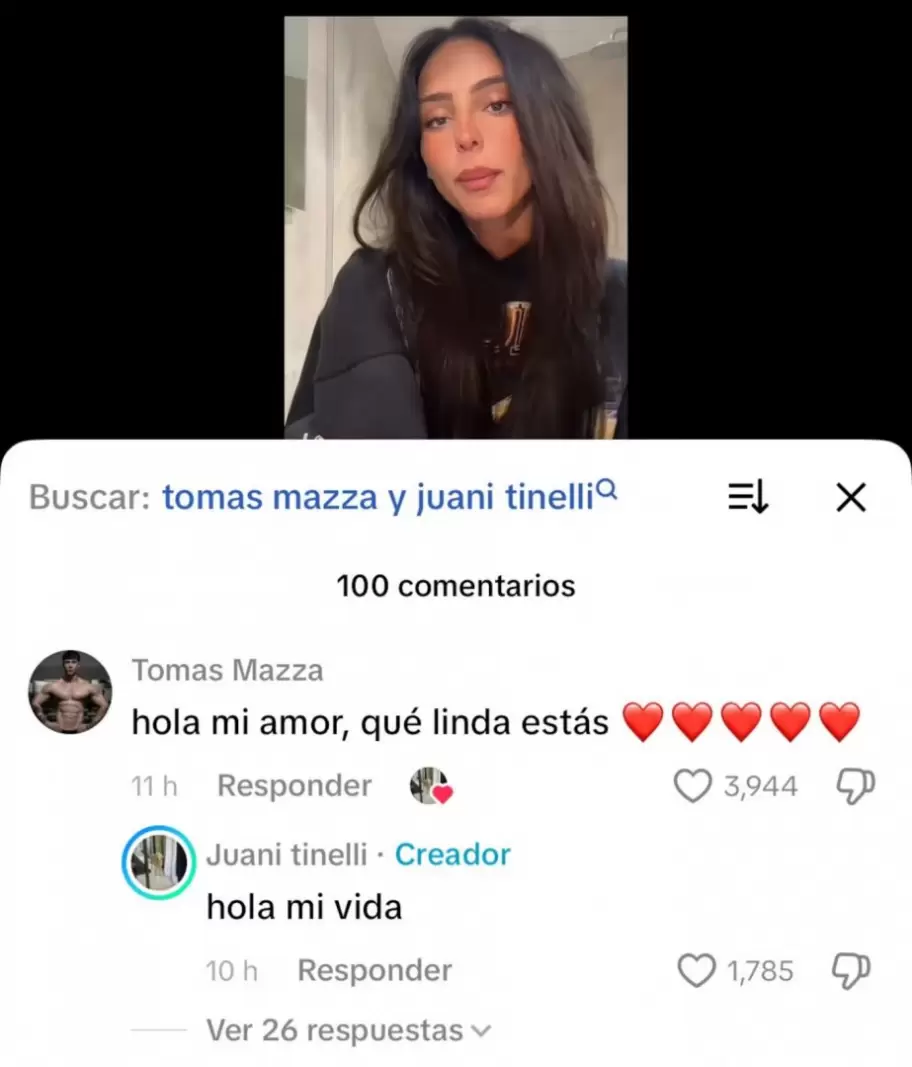
Task: Dislike Tomas Mazza's comment with thumbs-down
Action: pyautogui.click(x=855, y=786)
